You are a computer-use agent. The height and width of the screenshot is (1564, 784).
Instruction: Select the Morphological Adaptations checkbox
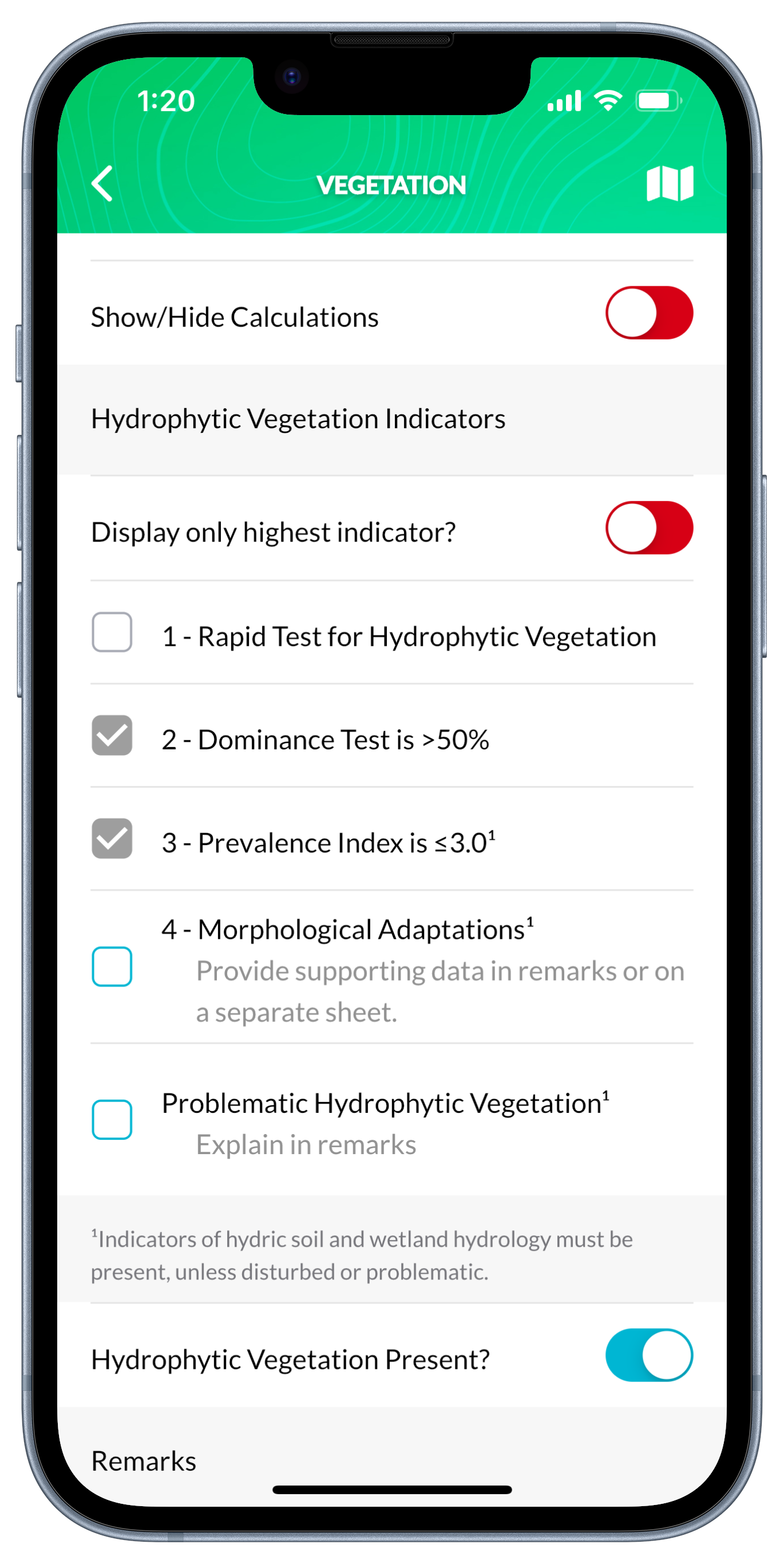112,966
